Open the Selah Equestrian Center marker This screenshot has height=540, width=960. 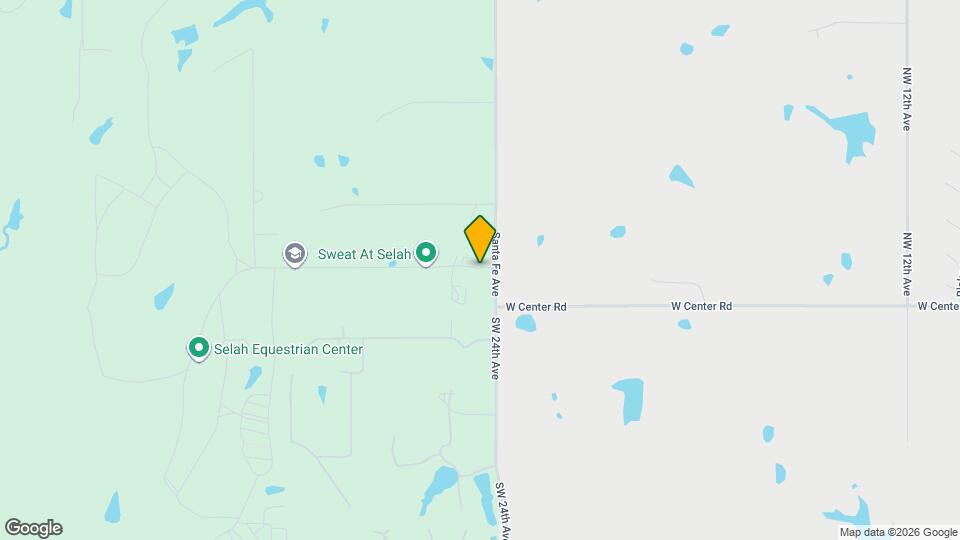pyautogui.click(x=199, y=349)
